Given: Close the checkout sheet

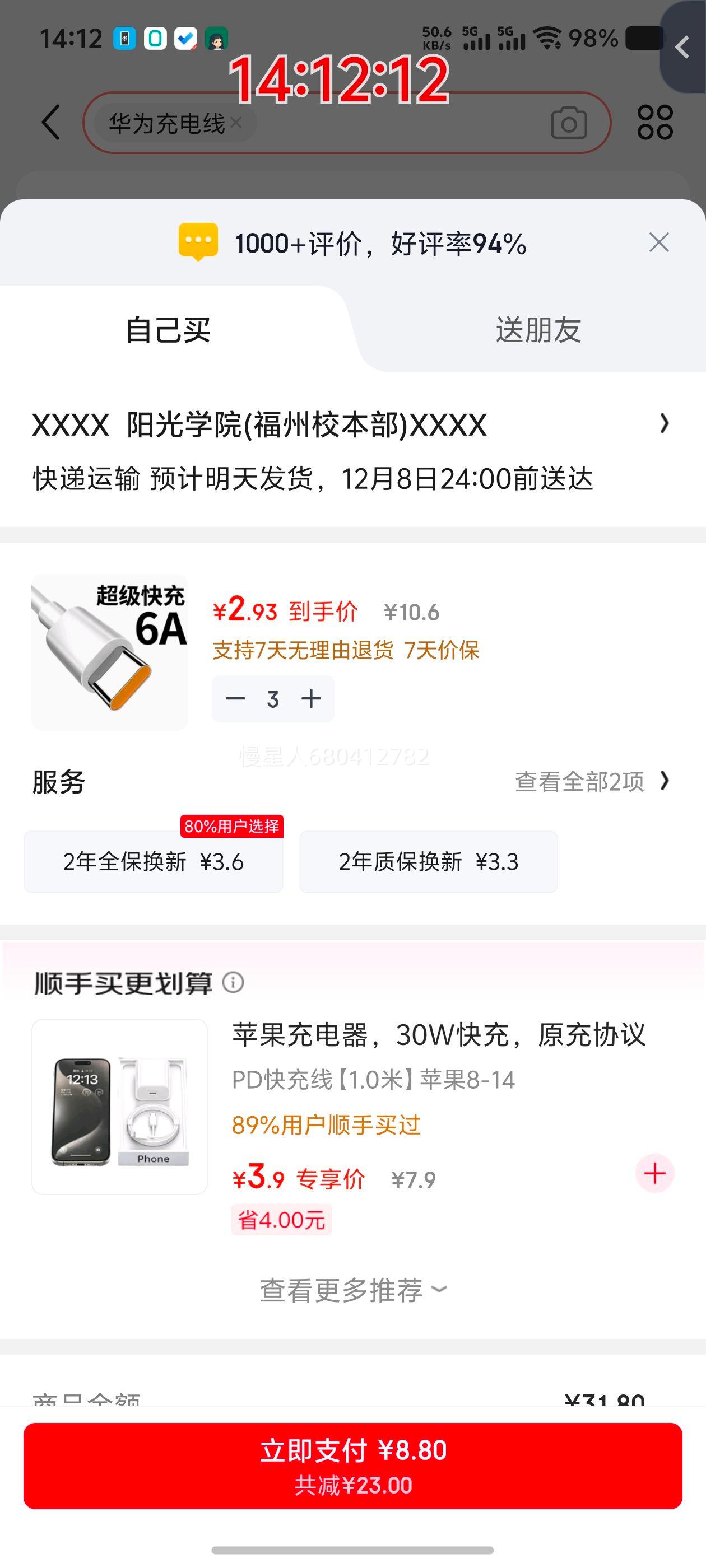Looking at the screenshot, I should pos(658,243).
